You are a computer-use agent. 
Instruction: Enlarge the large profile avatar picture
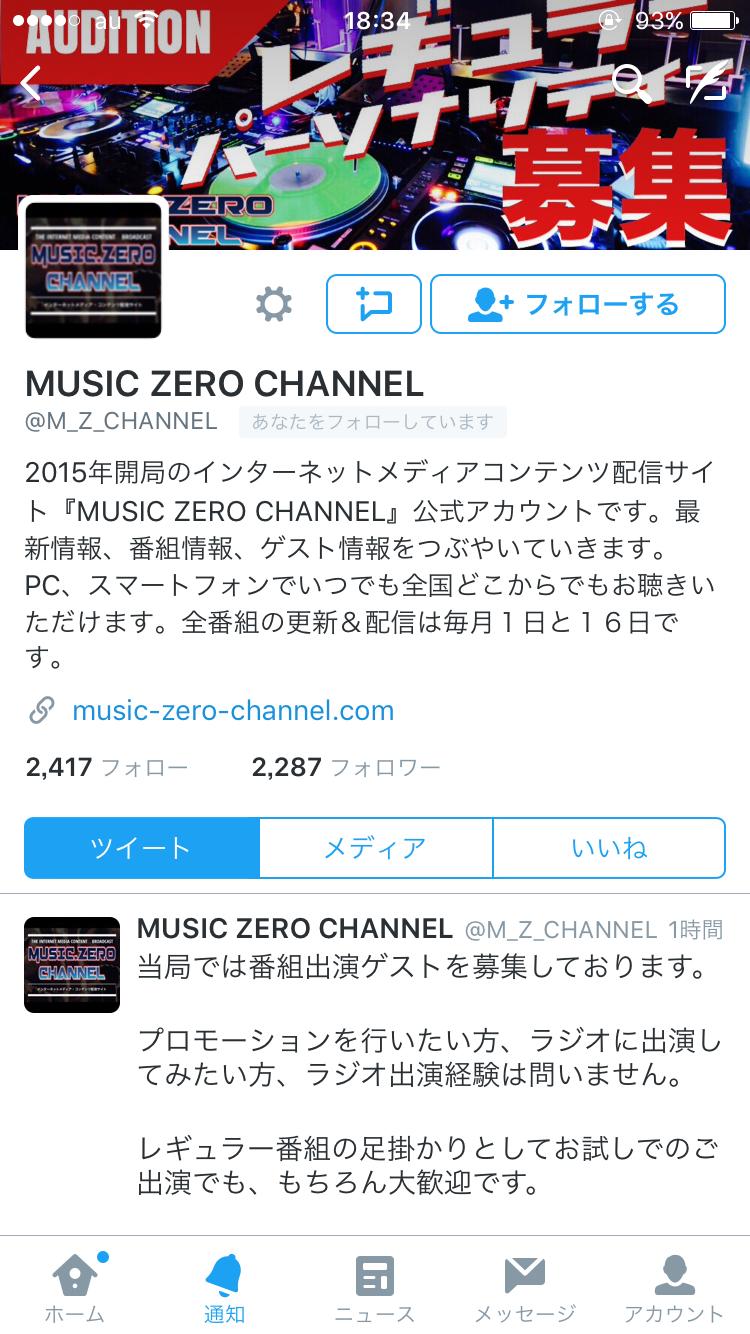click(94, 269)
